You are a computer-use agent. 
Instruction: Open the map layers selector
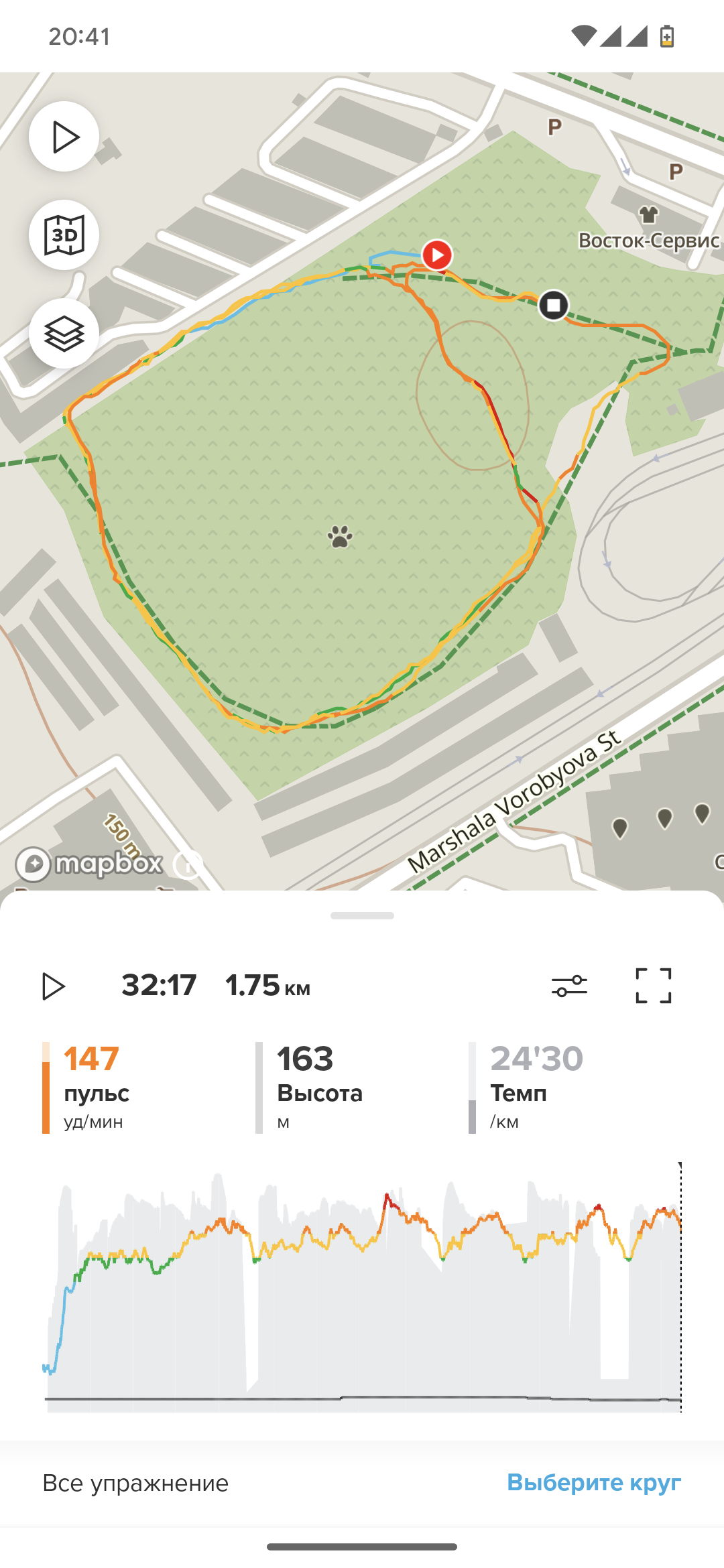click(64, 334)
